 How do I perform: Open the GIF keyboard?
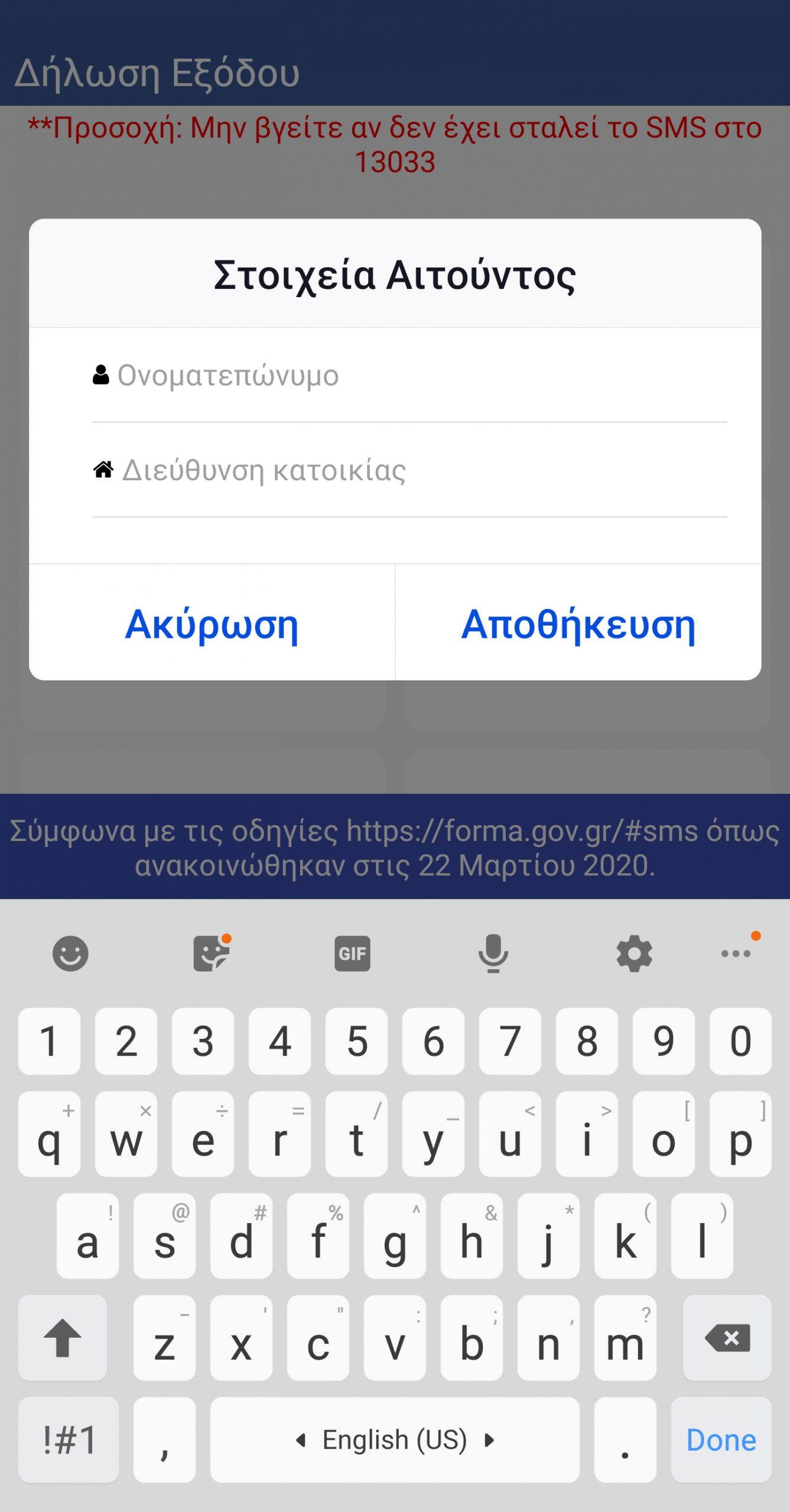pos(352,953)
